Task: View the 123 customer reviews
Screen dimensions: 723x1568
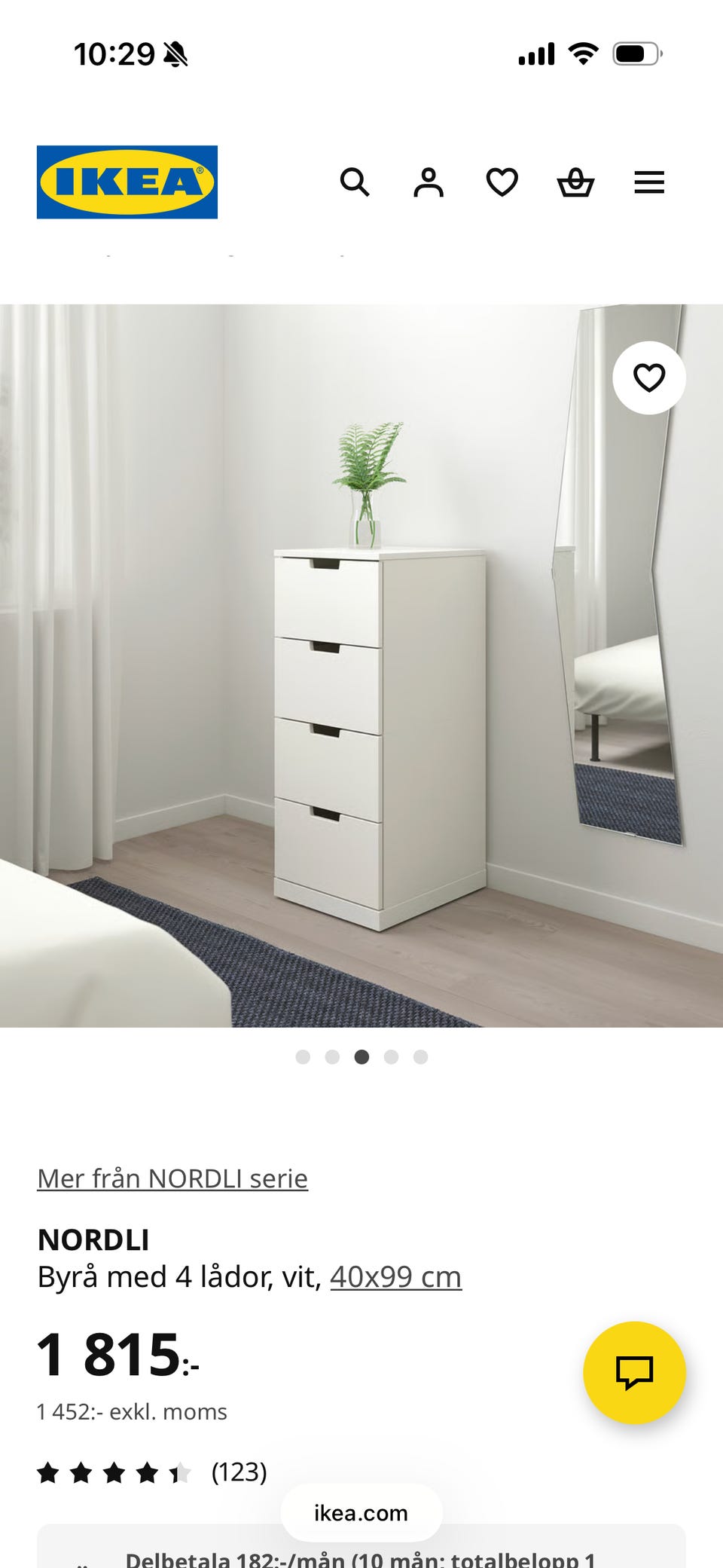Action: coord(239,1469)
